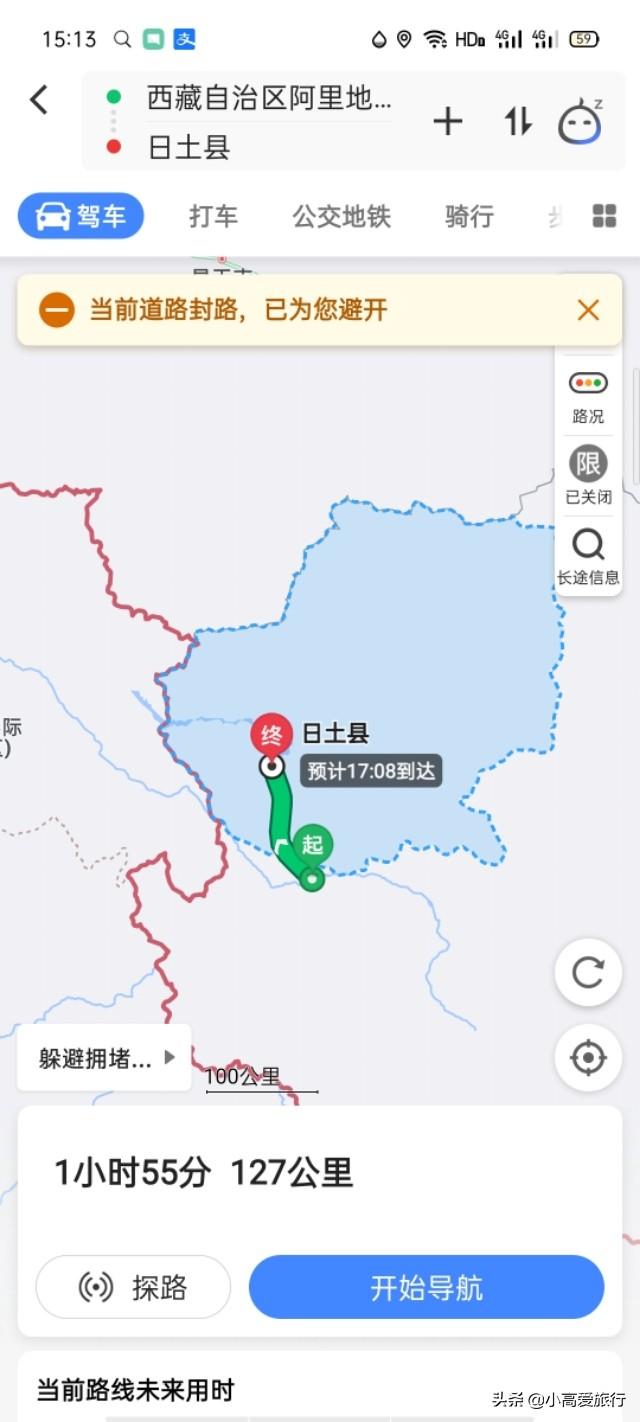Switch to the 公交地铁 tab

pyautogui.click(x=341, y=216)
